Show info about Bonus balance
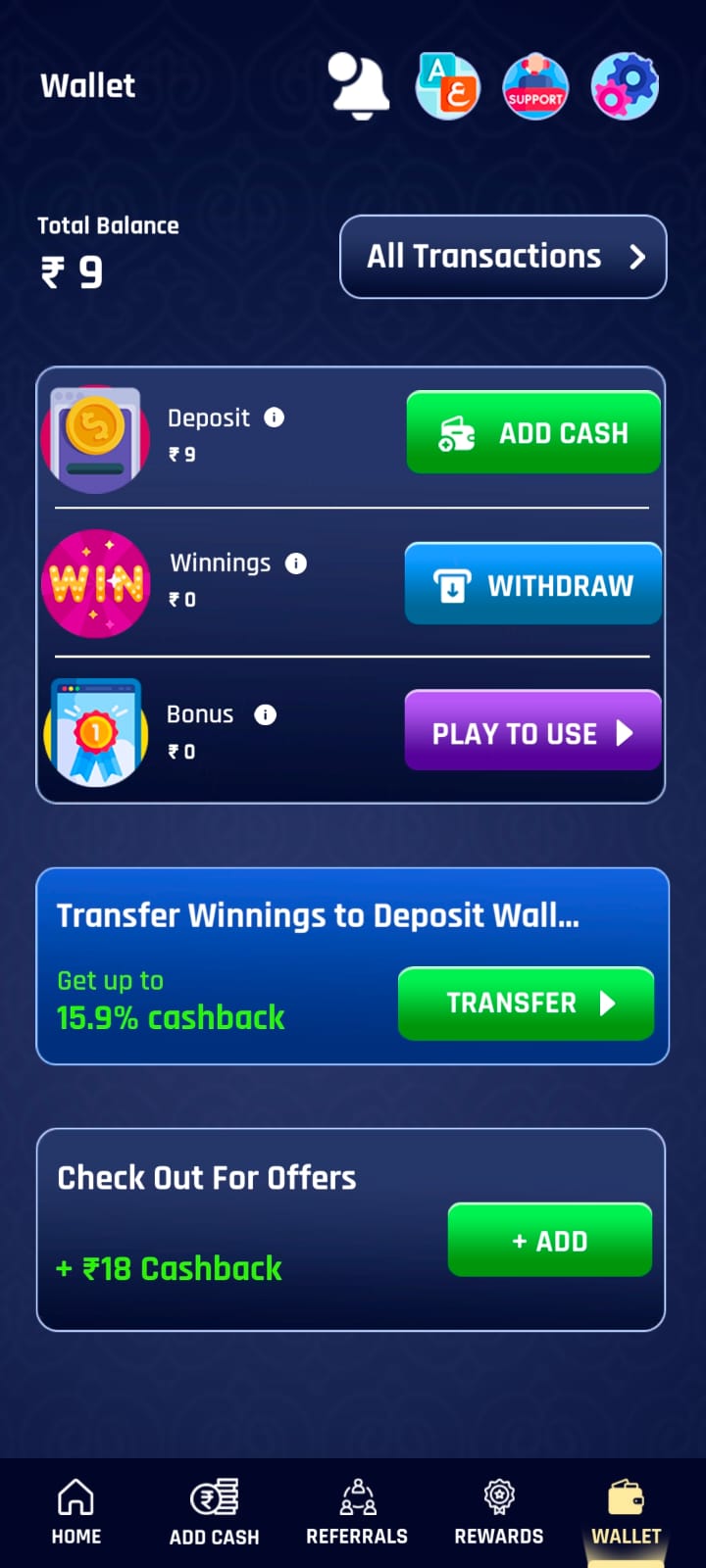 (x=265, y=714)
